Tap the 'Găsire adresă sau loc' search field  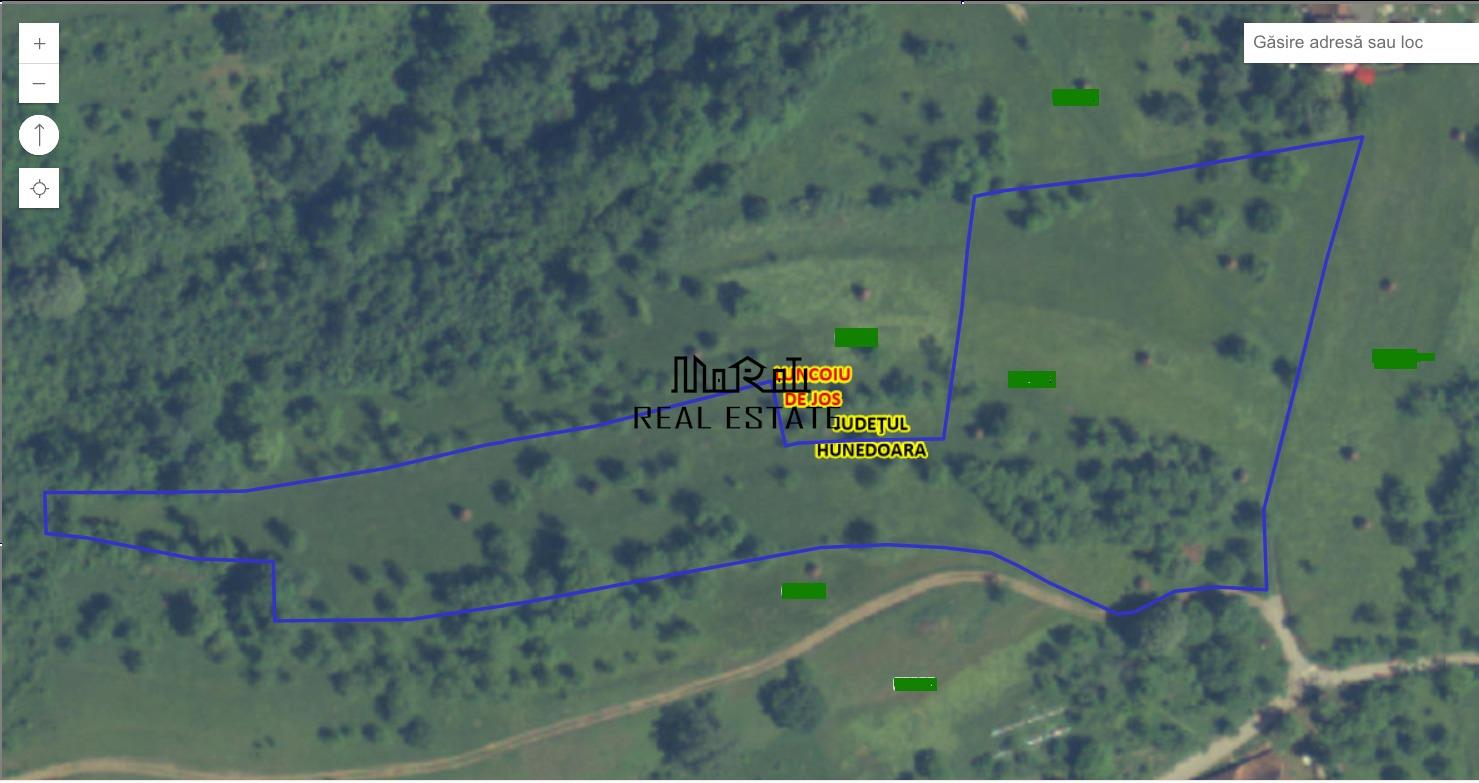coord(1360,43)
